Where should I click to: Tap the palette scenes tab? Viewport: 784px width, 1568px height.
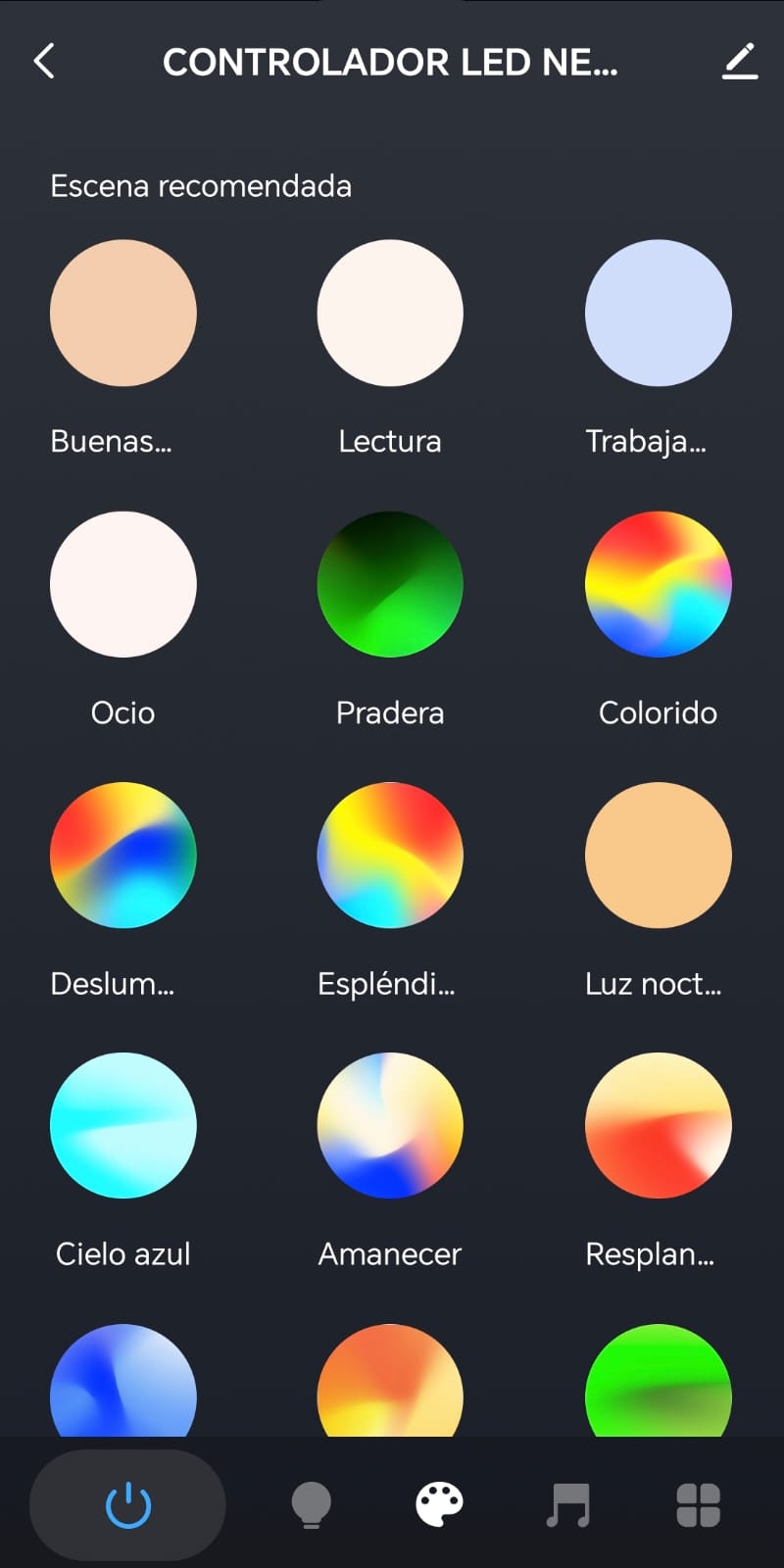(x=440, y=1505)
